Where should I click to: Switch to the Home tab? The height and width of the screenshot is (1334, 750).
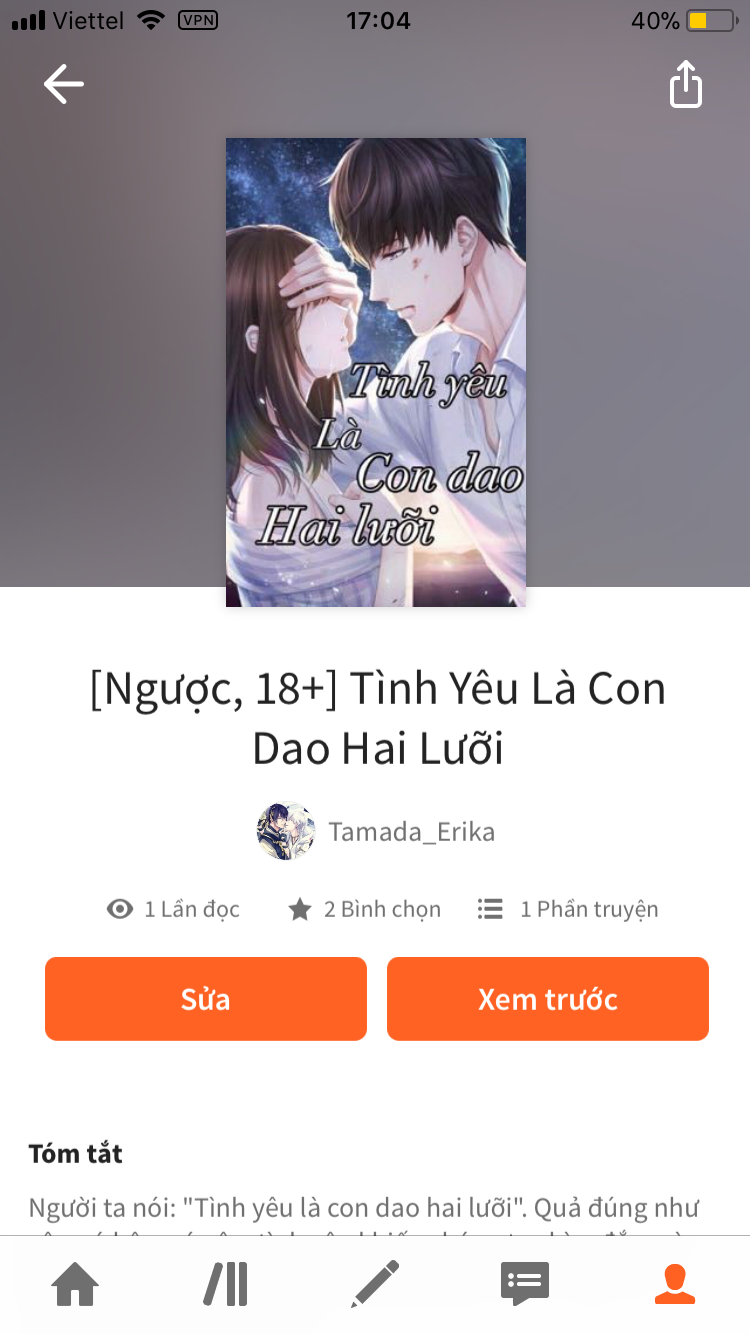(76, 1284)
